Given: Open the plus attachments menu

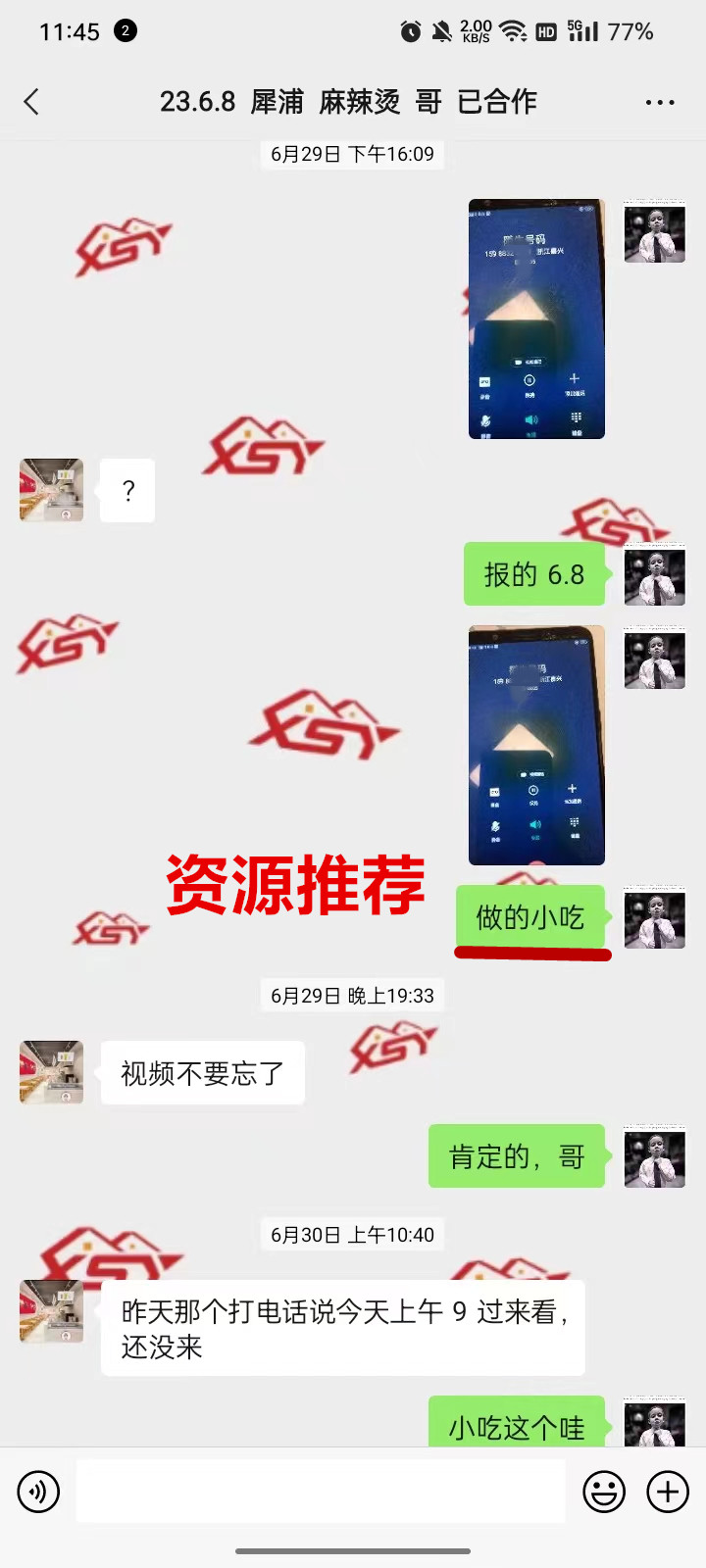Looking at the screenshot, I should pyautogui.click(x=668, y=1492).
